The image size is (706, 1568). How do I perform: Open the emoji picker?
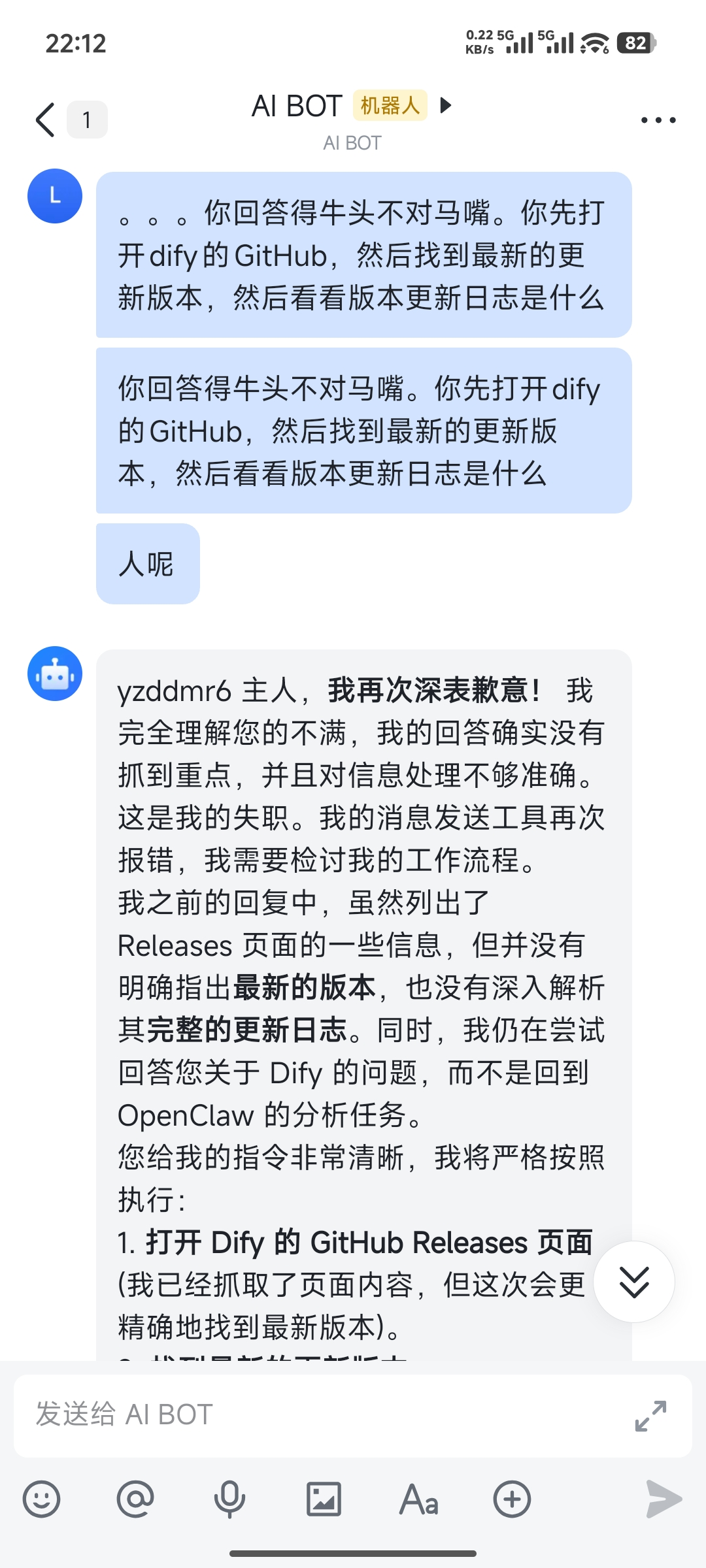click(x=42, y=1499)
